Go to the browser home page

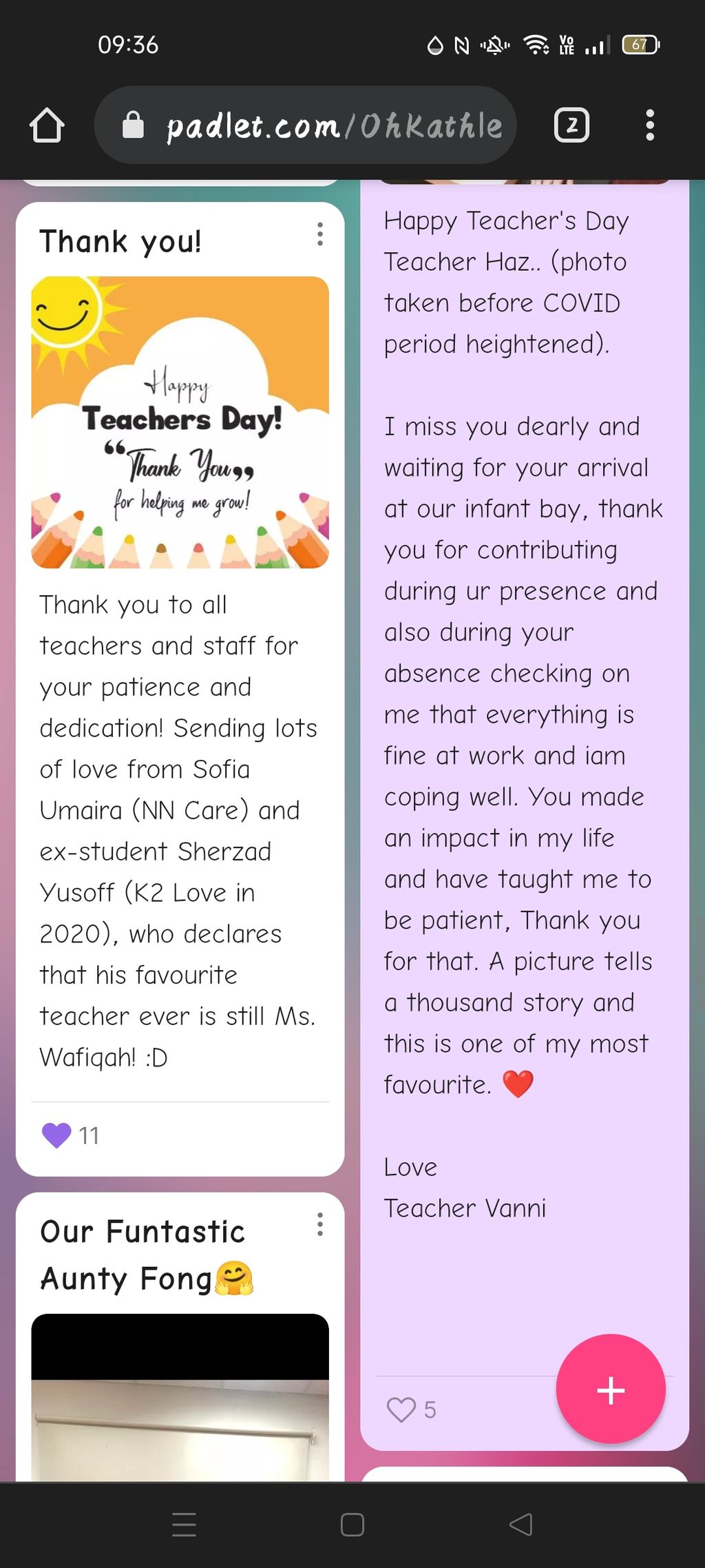47,125
